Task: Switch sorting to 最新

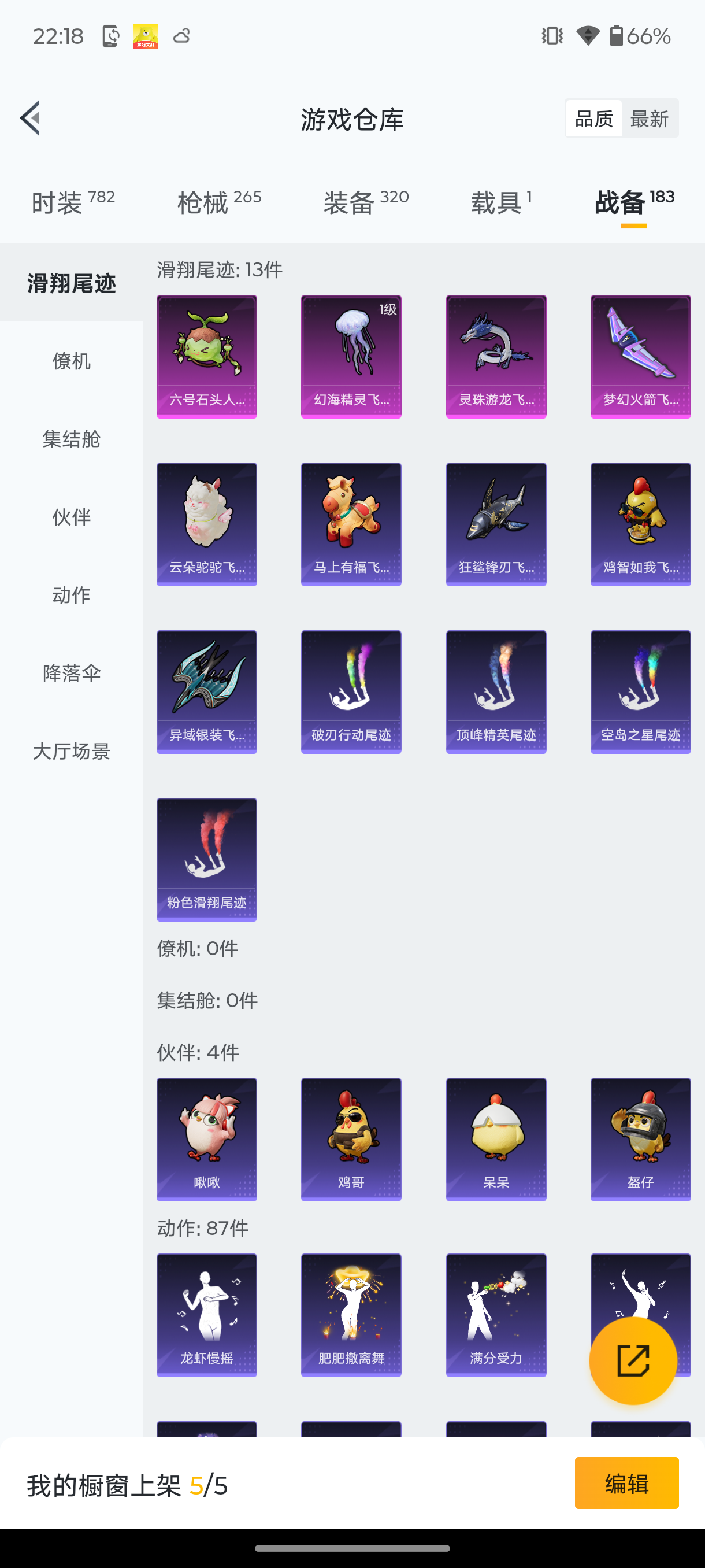Action: click(650, 118)
